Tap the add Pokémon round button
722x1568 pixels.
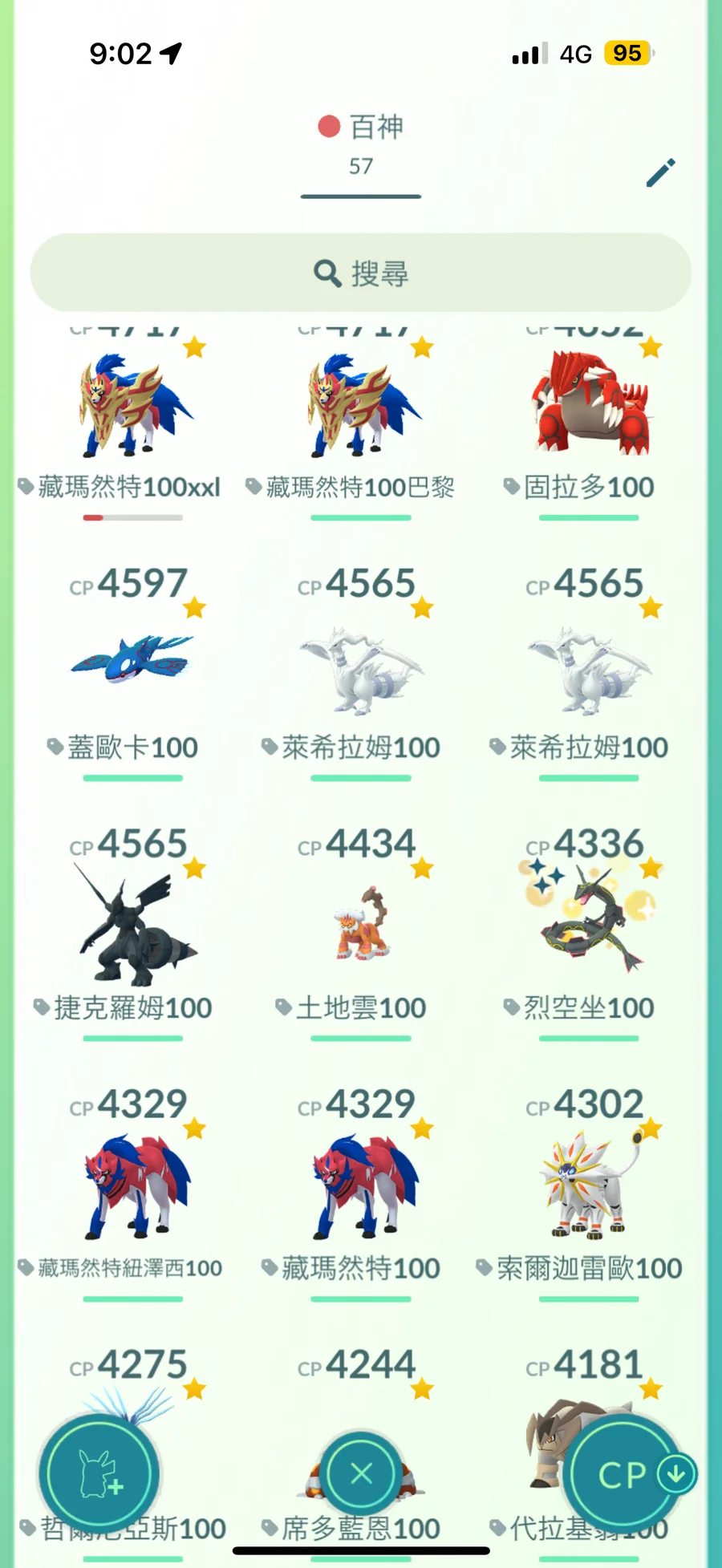point(99,1473)
